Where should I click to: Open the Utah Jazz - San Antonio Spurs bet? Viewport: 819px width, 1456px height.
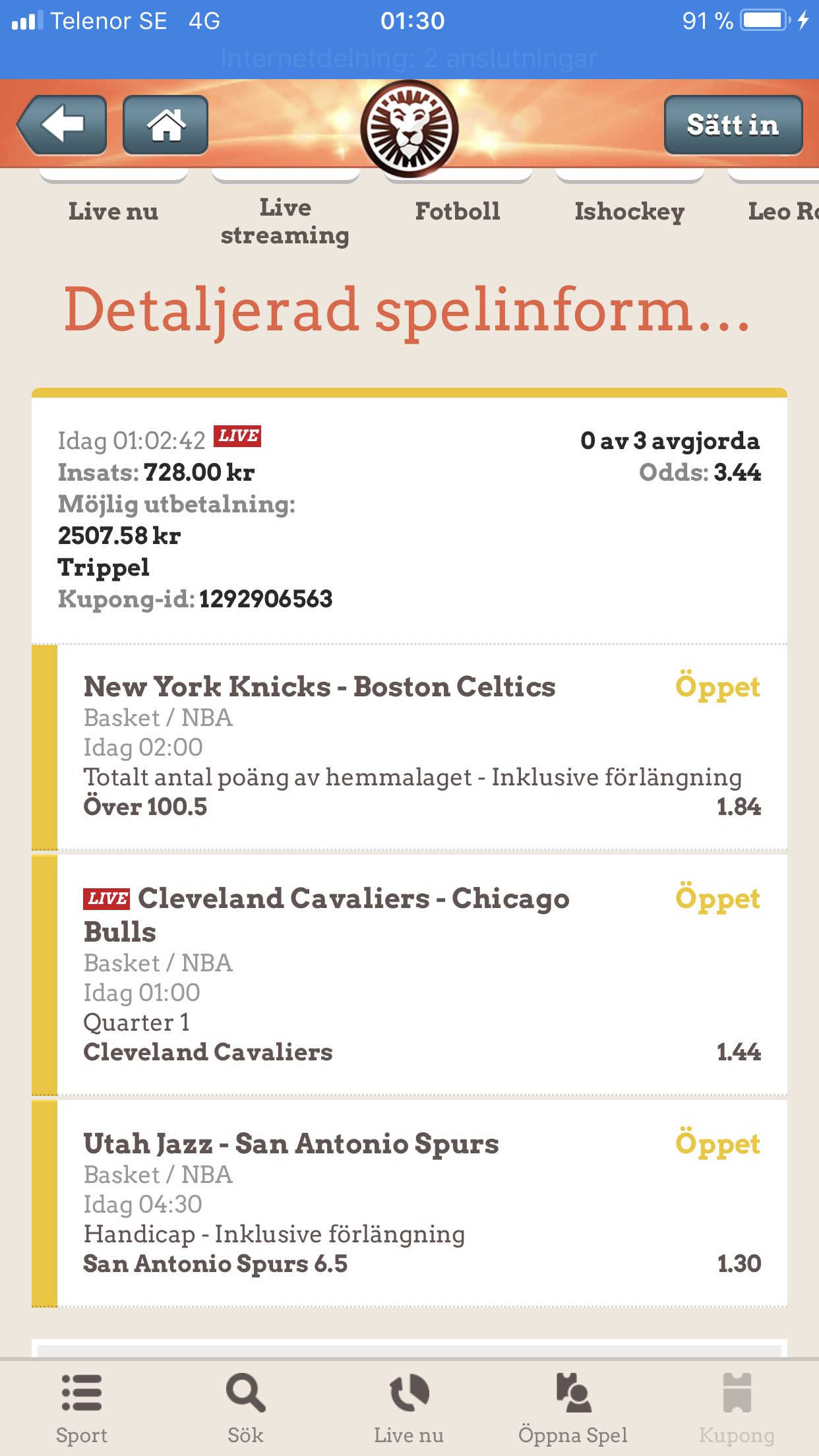click(x=409, y=1203)
